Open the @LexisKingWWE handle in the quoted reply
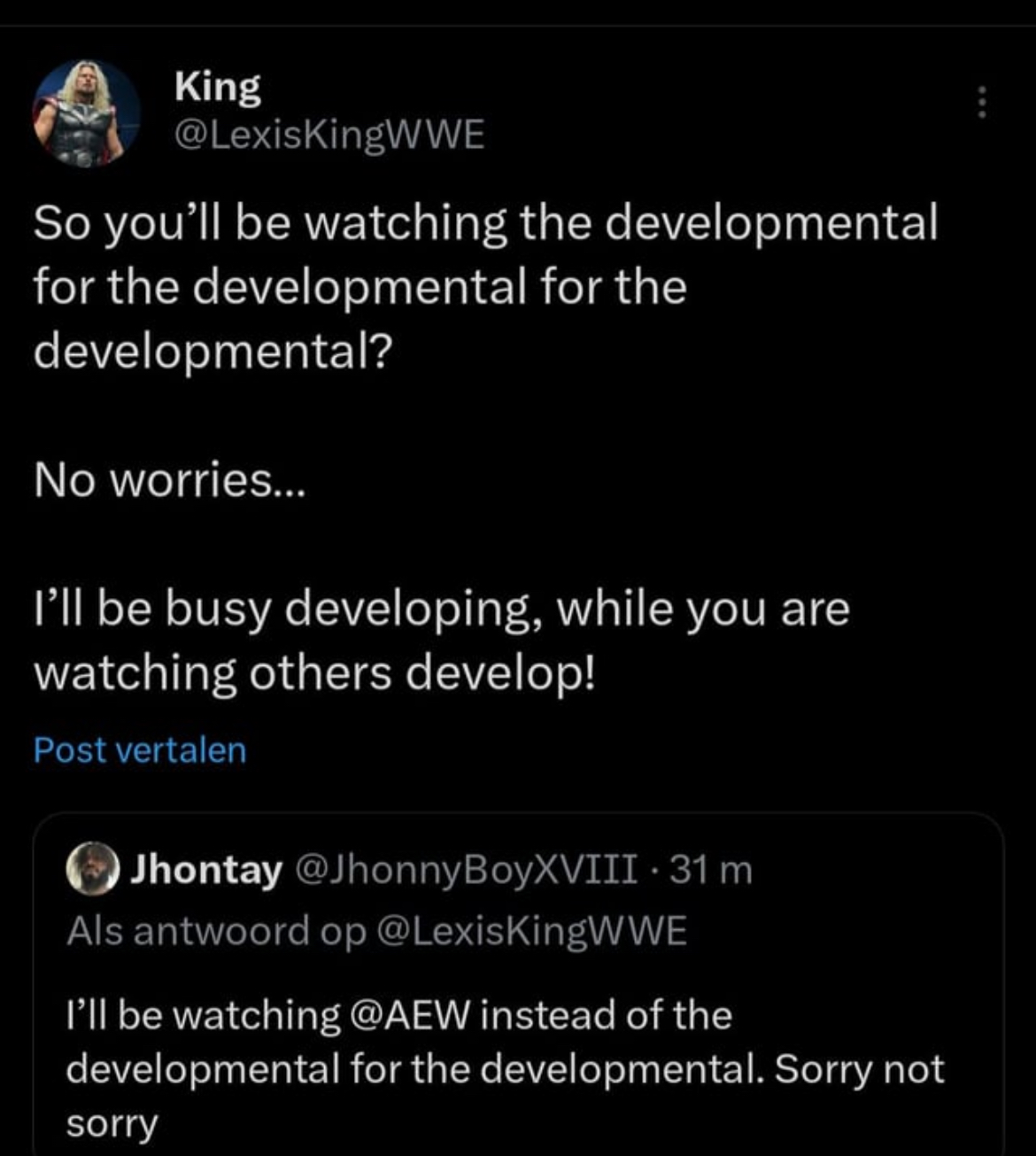Viewport: 1036px width, 1156px height. point(531,931)
